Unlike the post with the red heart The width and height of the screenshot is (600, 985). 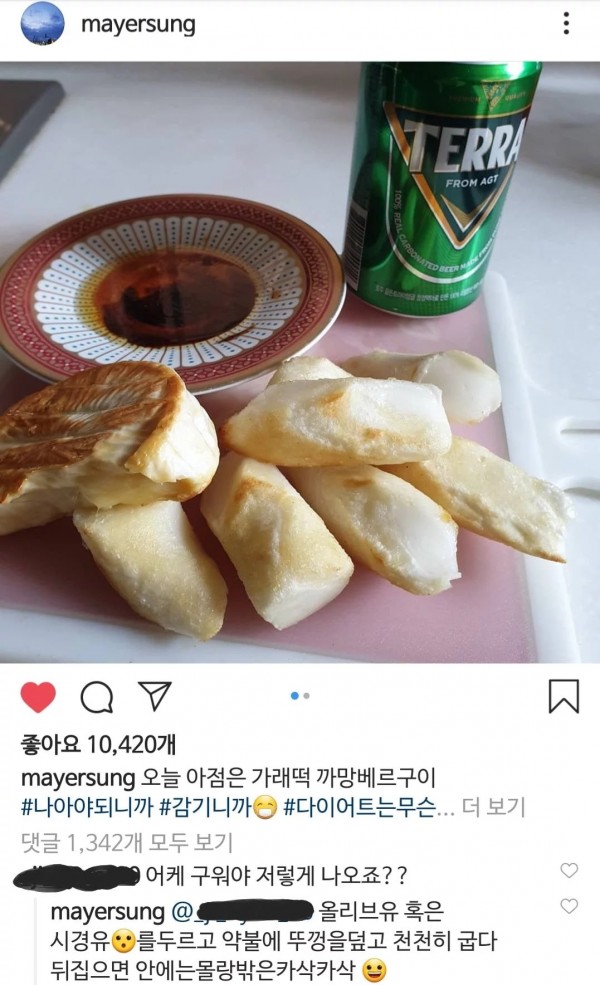38,697
